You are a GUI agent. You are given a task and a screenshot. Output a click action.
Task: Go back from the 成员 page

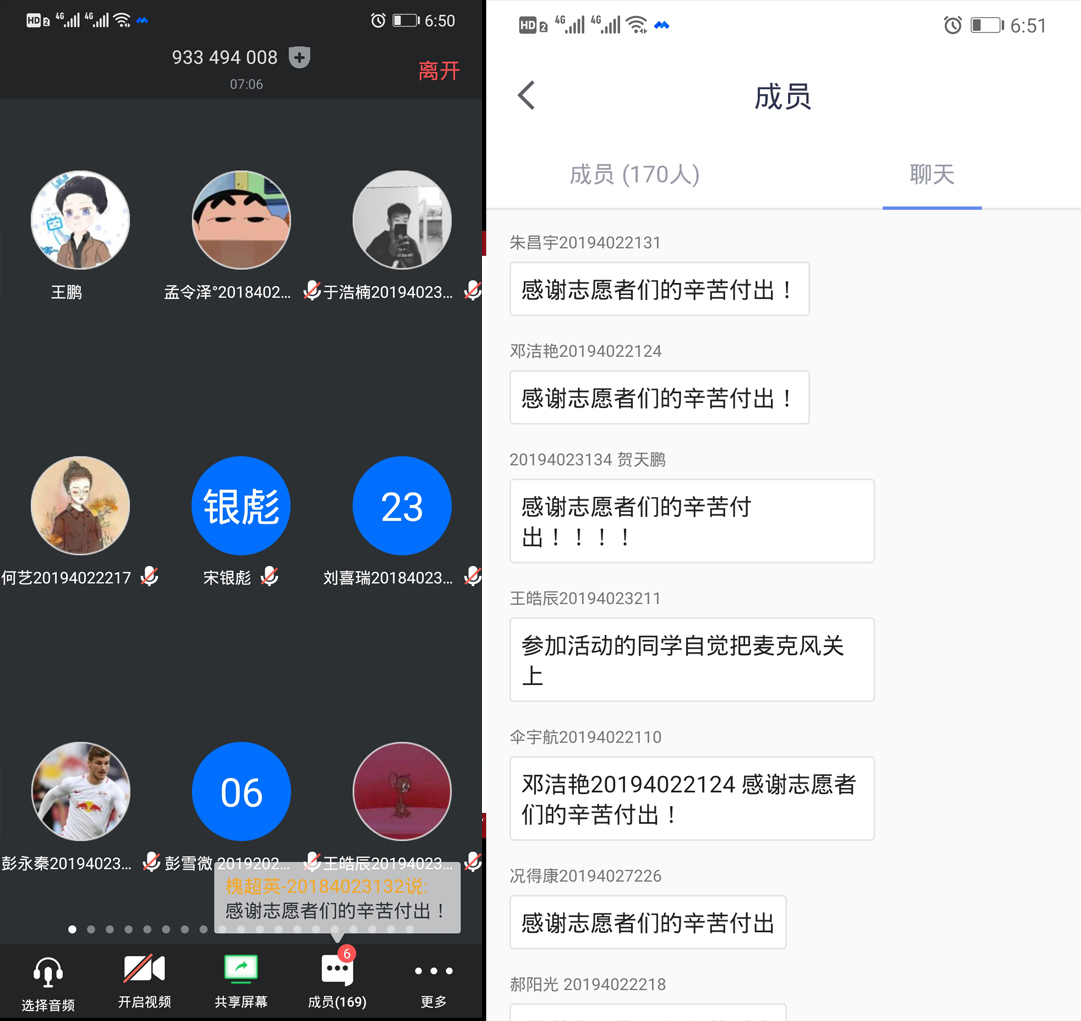coord(527,96)
